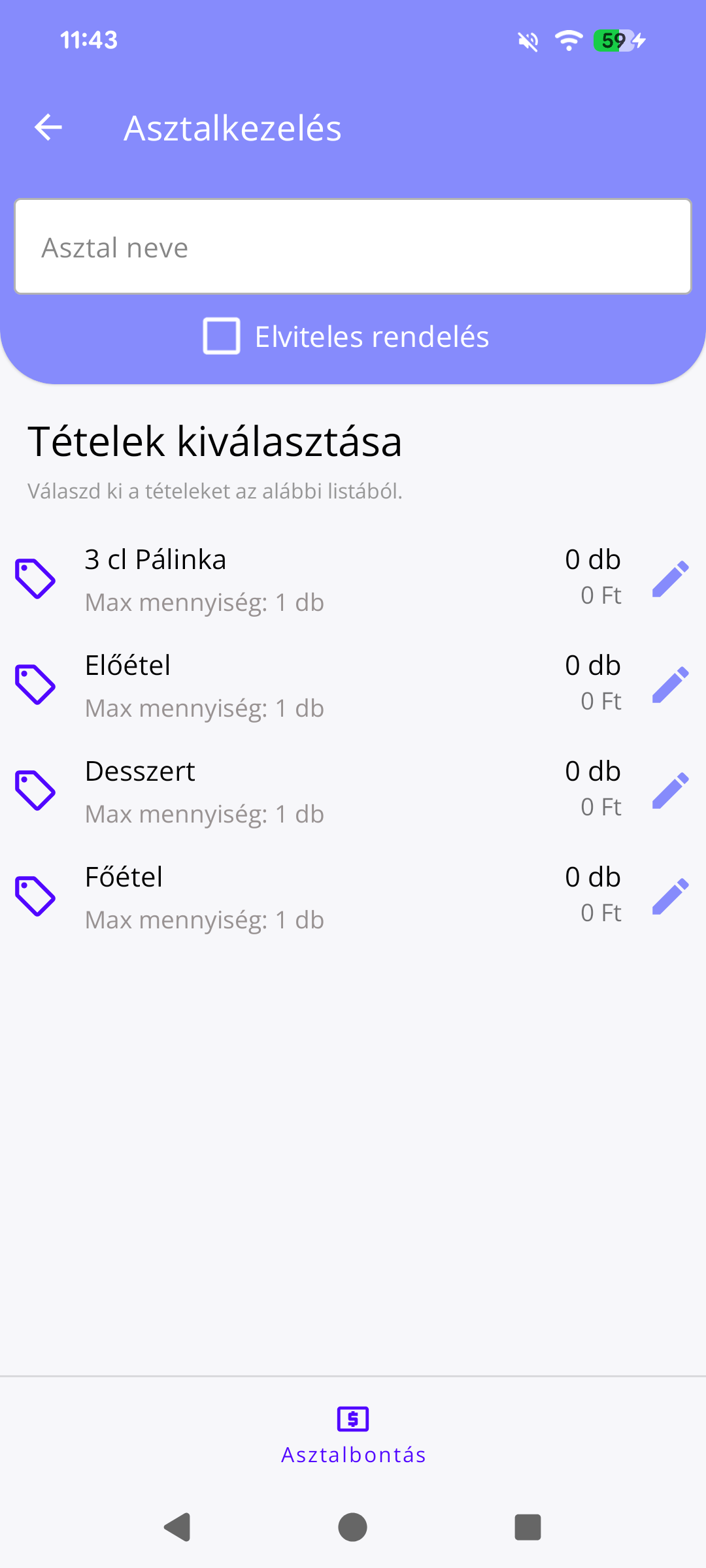The image size is (706, 1568).
Task: Tap the Asztal neve input field
Action: pyautogui.click(x=353, y=246)
